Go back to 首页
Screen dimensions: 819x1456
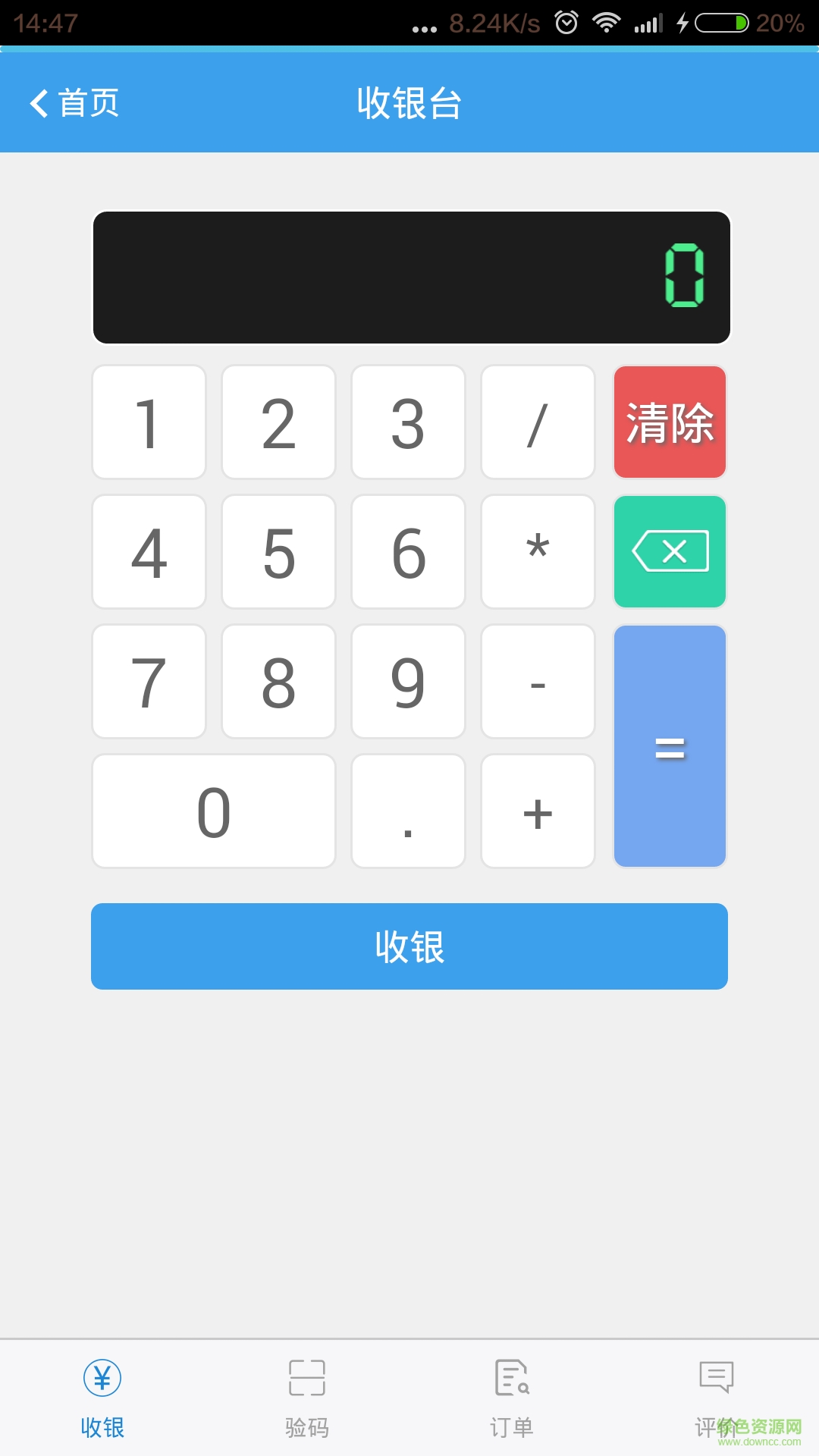[x=74, y=103]
